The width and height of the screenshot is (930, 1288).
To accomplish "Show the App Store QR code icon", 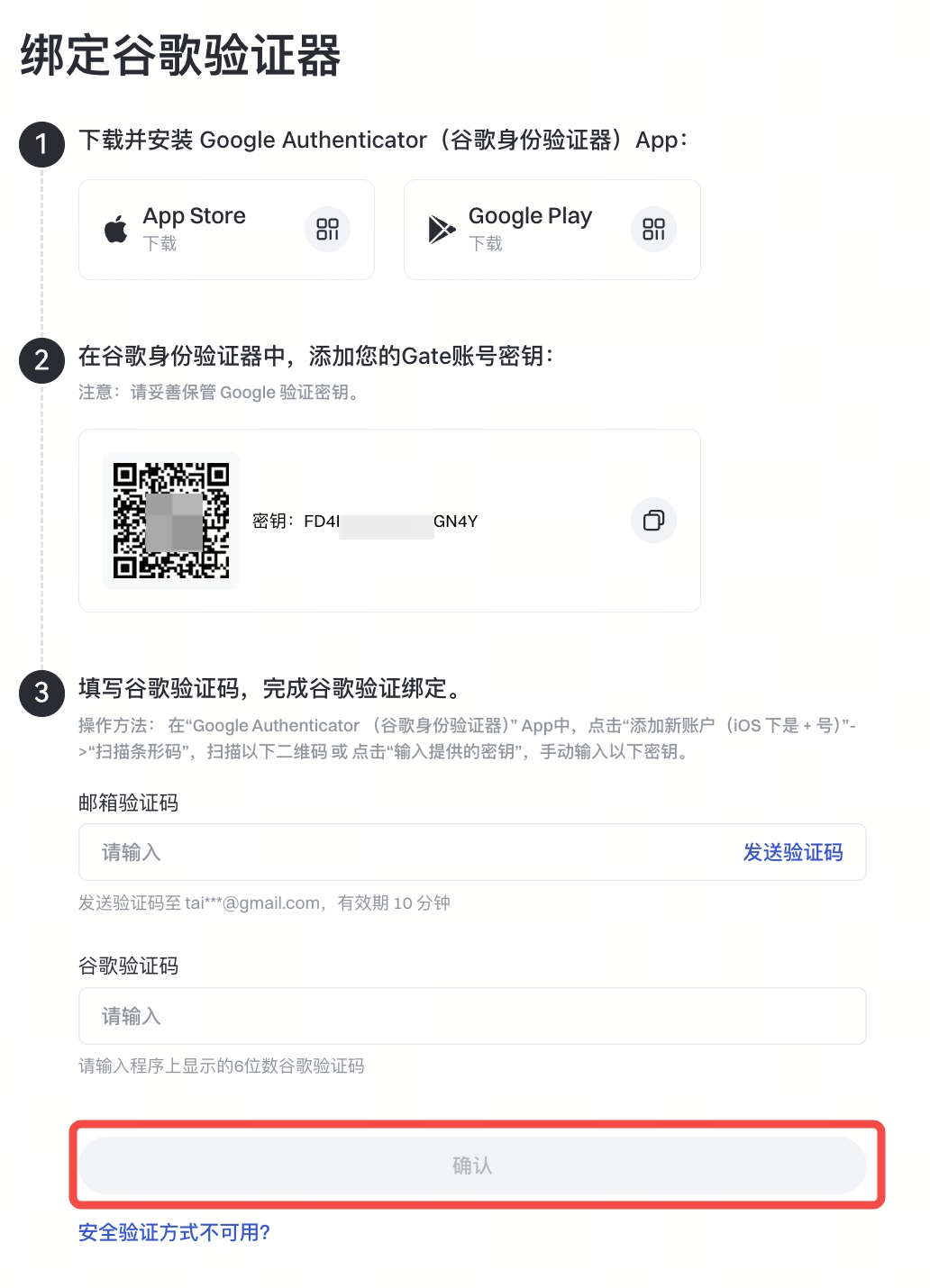I will [327, 230].
